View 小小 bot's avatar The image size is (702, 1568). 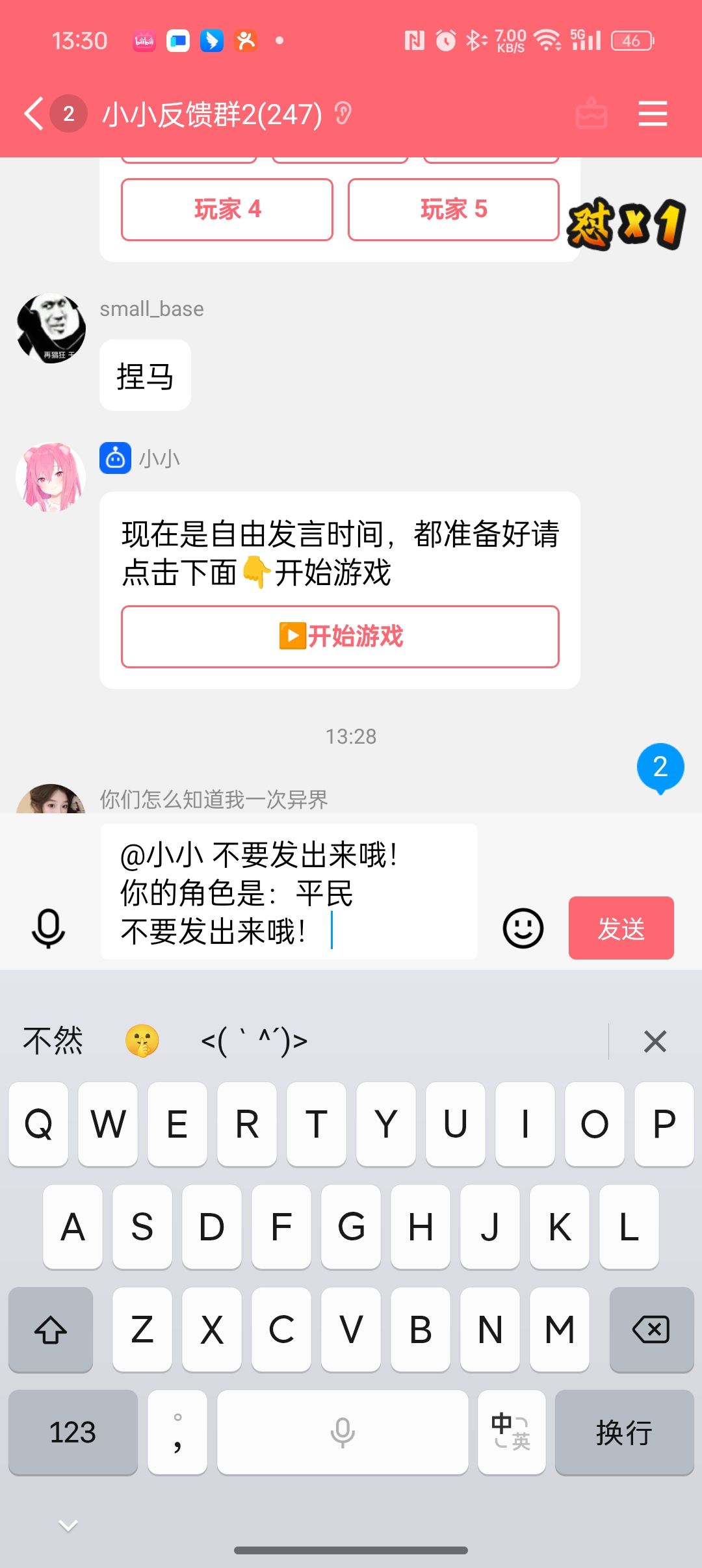(51, 477)
